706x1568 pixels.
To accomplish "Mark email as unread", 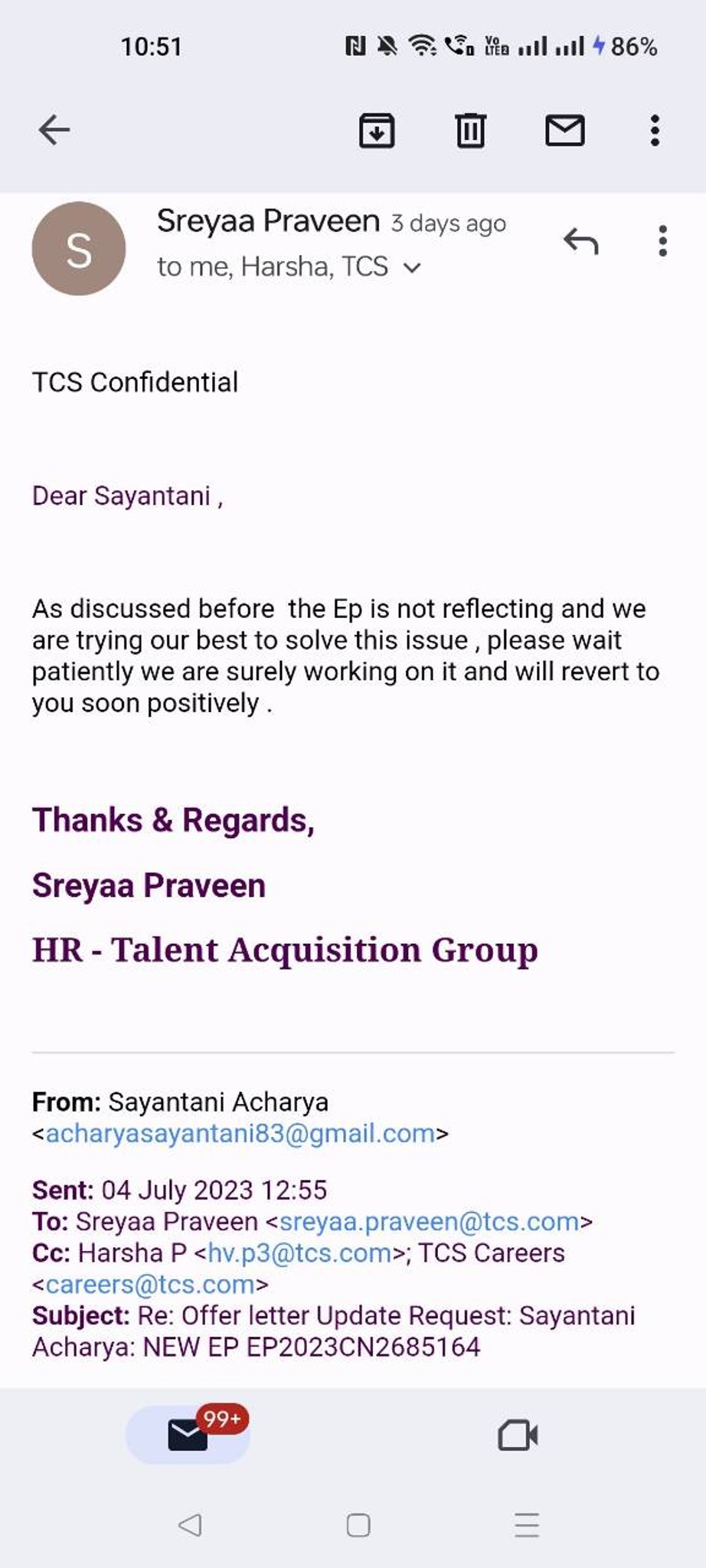I will coord(565,129).
